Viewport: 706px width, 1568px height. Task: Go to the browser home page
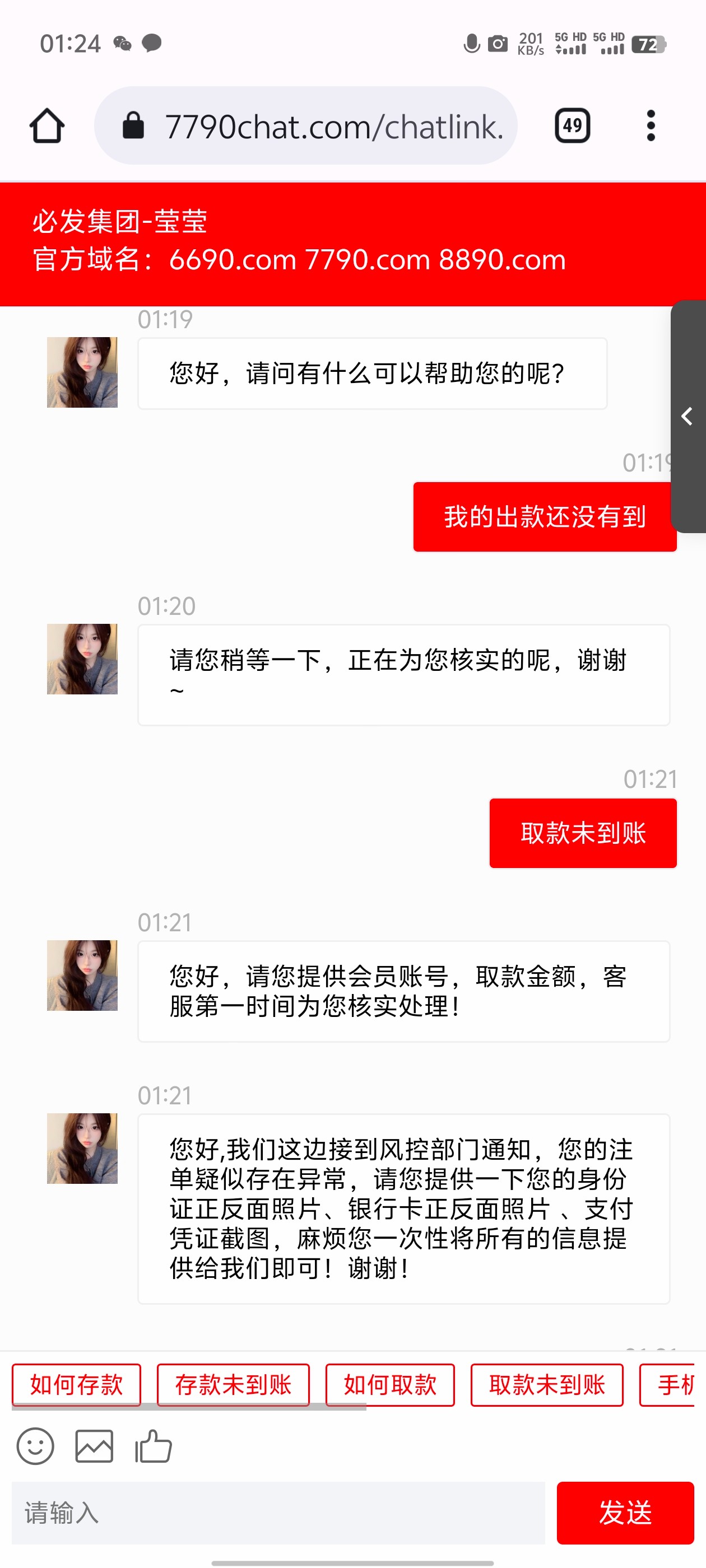pos(47,126)
